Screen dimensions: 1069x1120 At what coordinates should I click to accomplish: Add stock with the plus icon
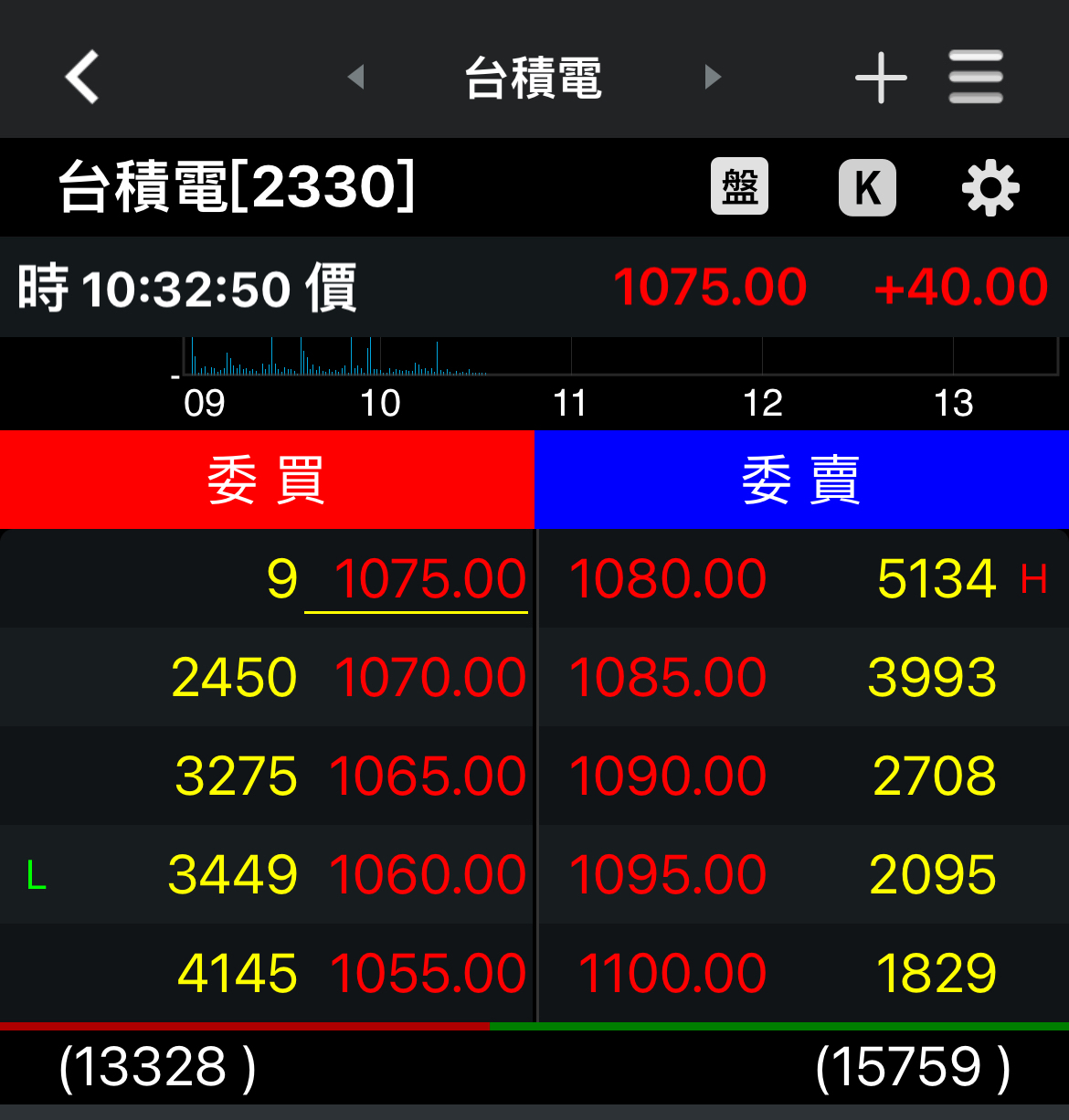point(881,78)
